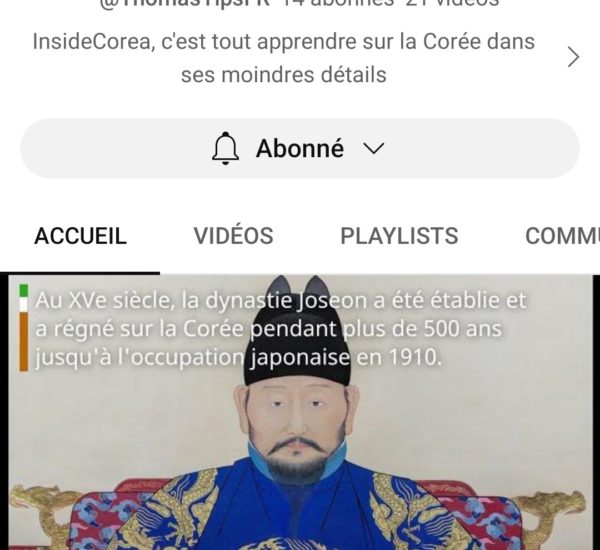Image resolution: width=600 pixels, height=550 pixels.
Task: Expand the InsideCorea channel description
Action: [x=573, y=58]
